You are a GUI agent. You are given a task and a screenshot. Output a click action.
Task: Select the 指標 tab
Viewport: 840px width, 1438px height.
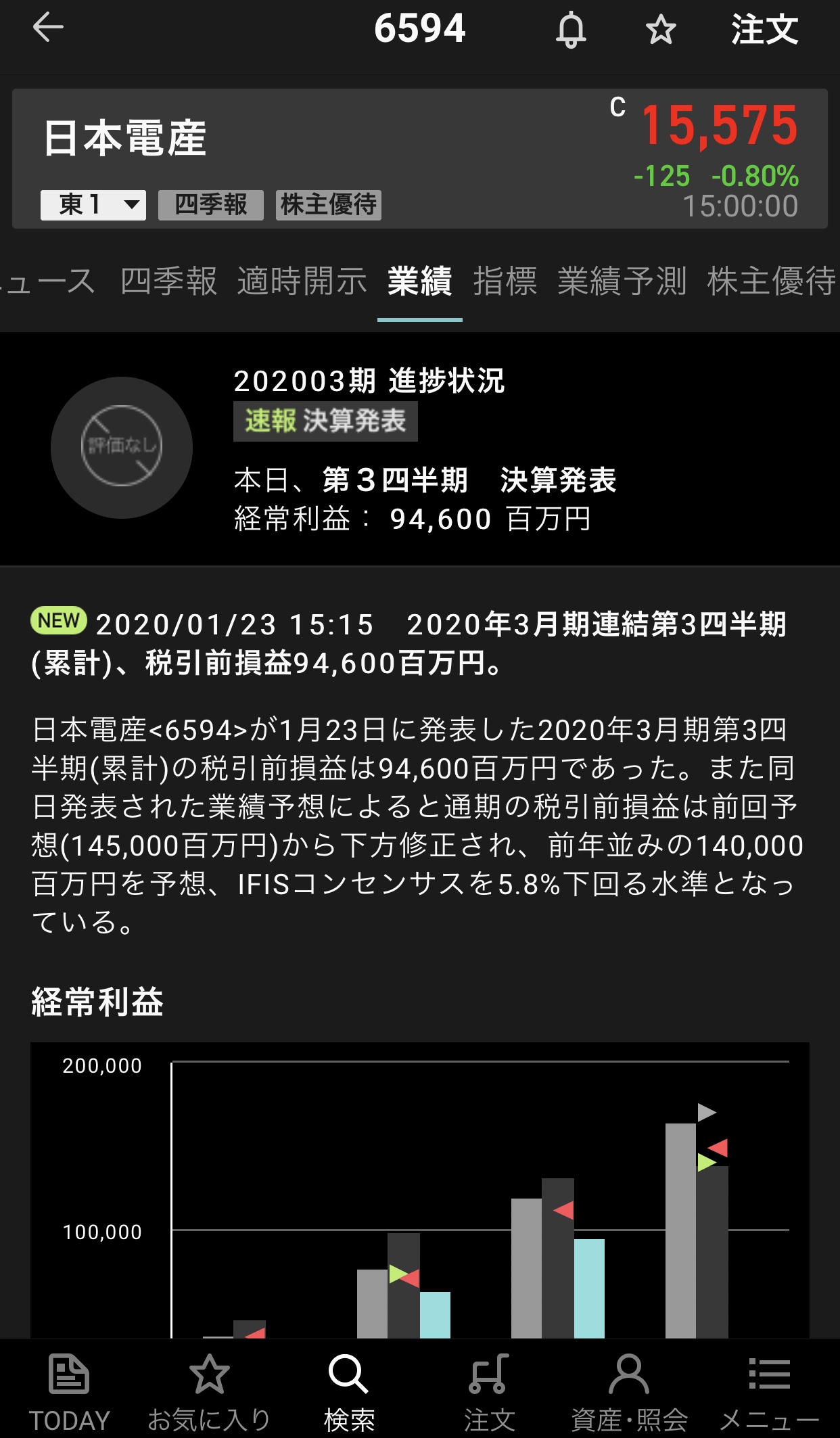click(505, 281)
